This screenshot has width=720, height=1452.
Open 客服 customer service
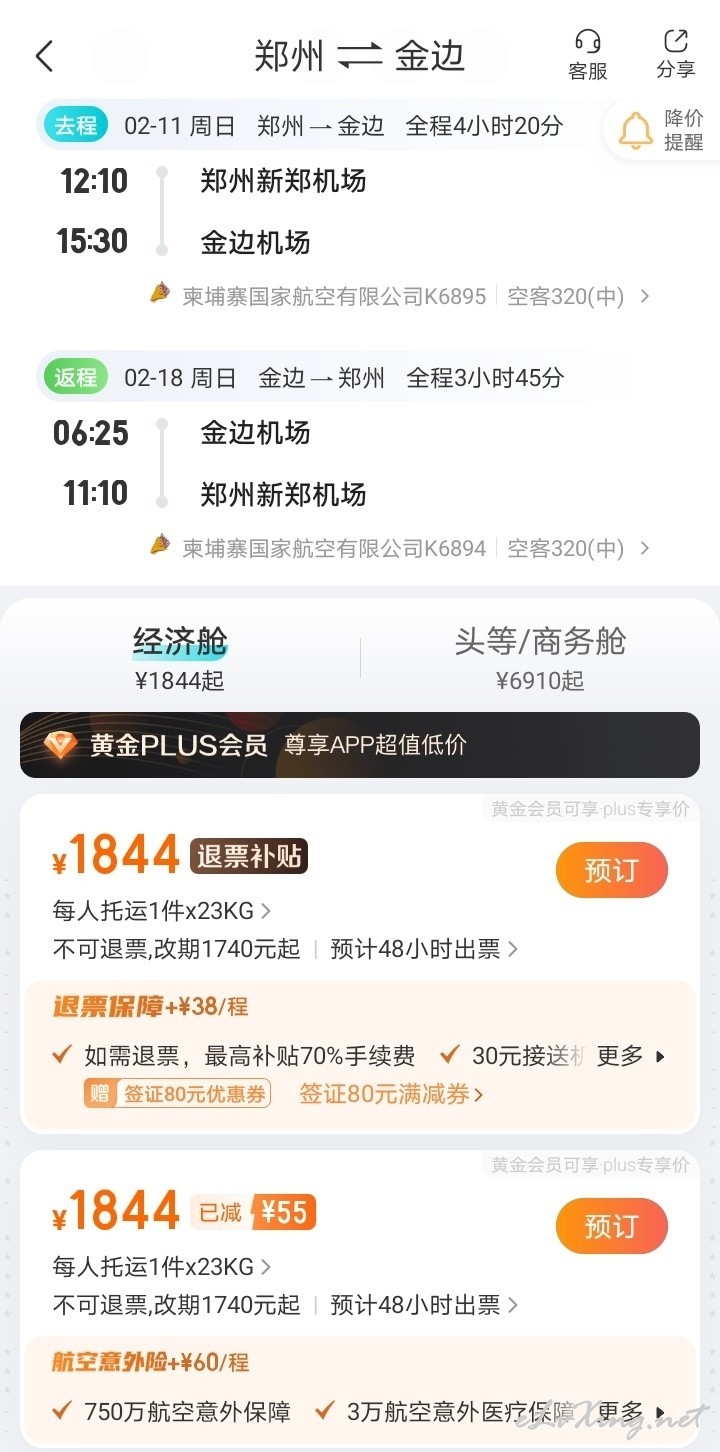click(588, 54)
